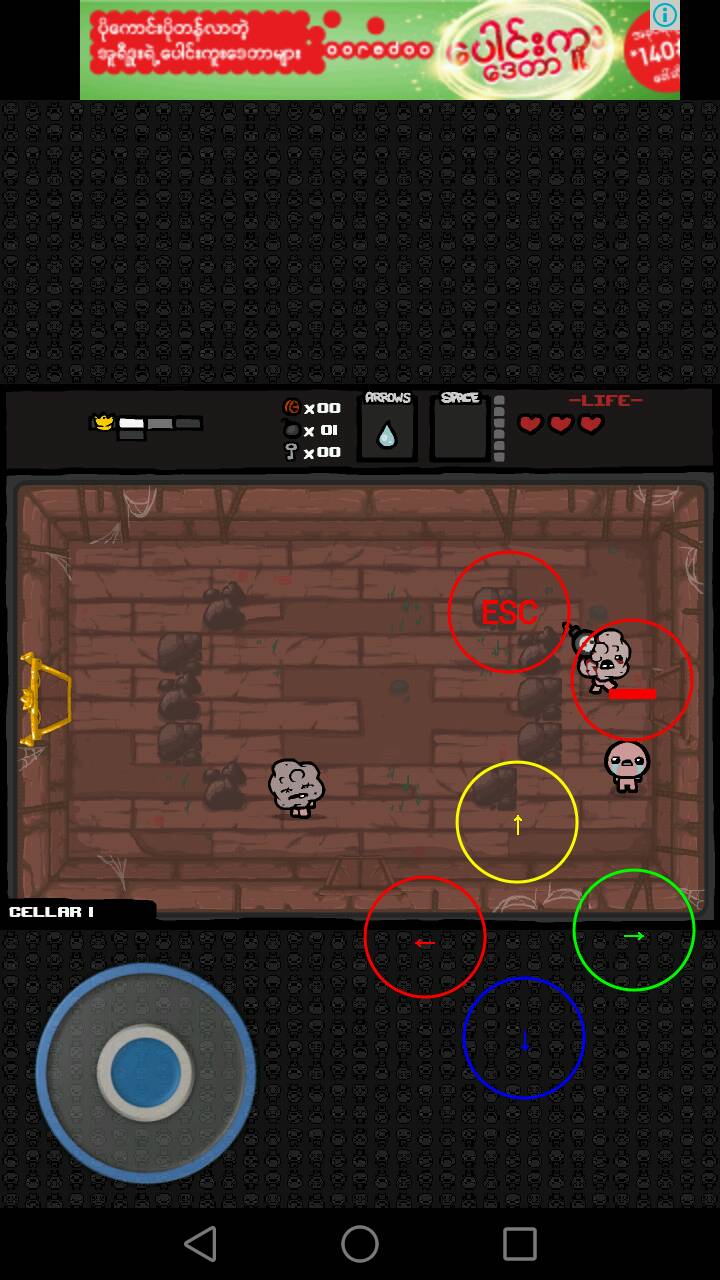Go back using the system back button
Viewport: 720px width, 1280px height.
point(201,1244)
